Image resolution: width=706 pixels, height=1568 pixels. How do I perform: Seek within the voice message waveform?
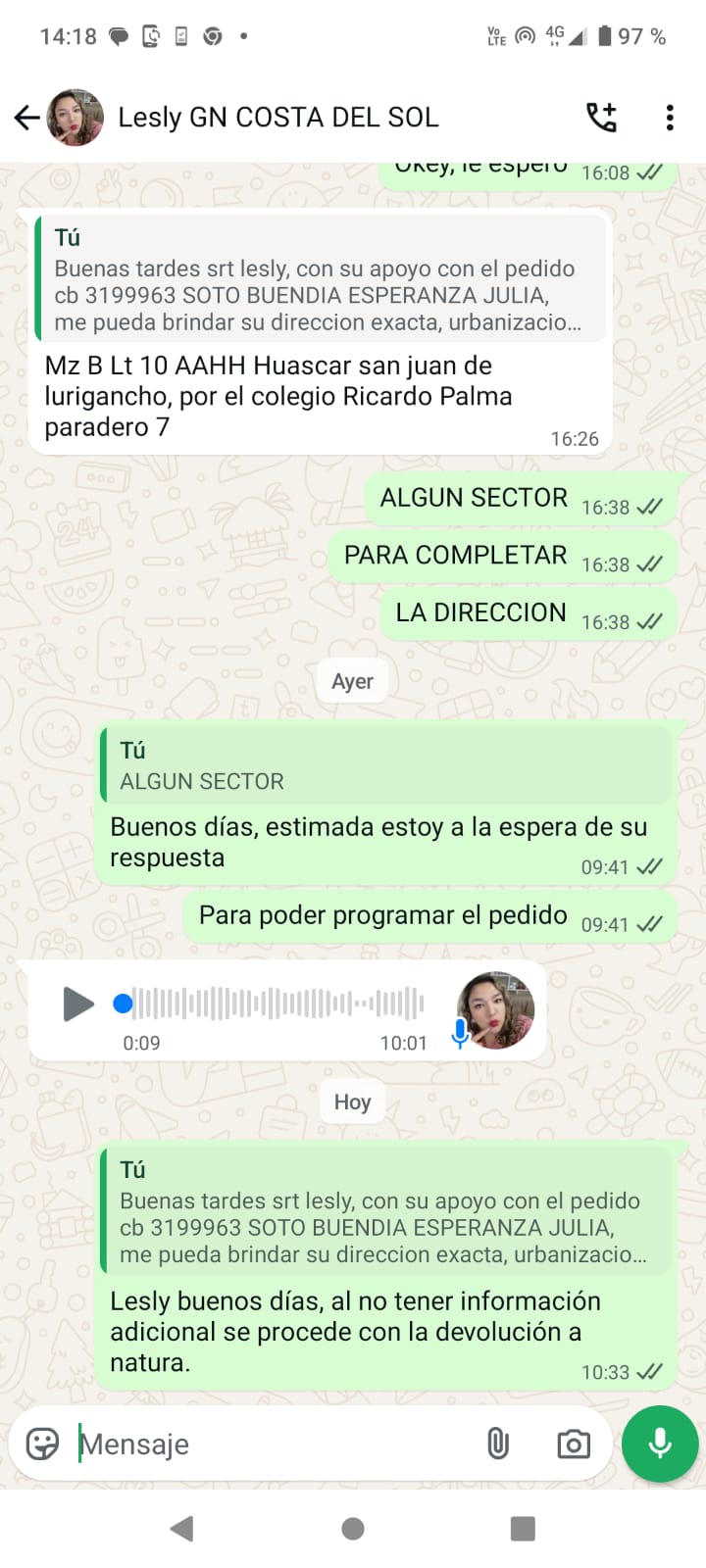coord(279,1004)
